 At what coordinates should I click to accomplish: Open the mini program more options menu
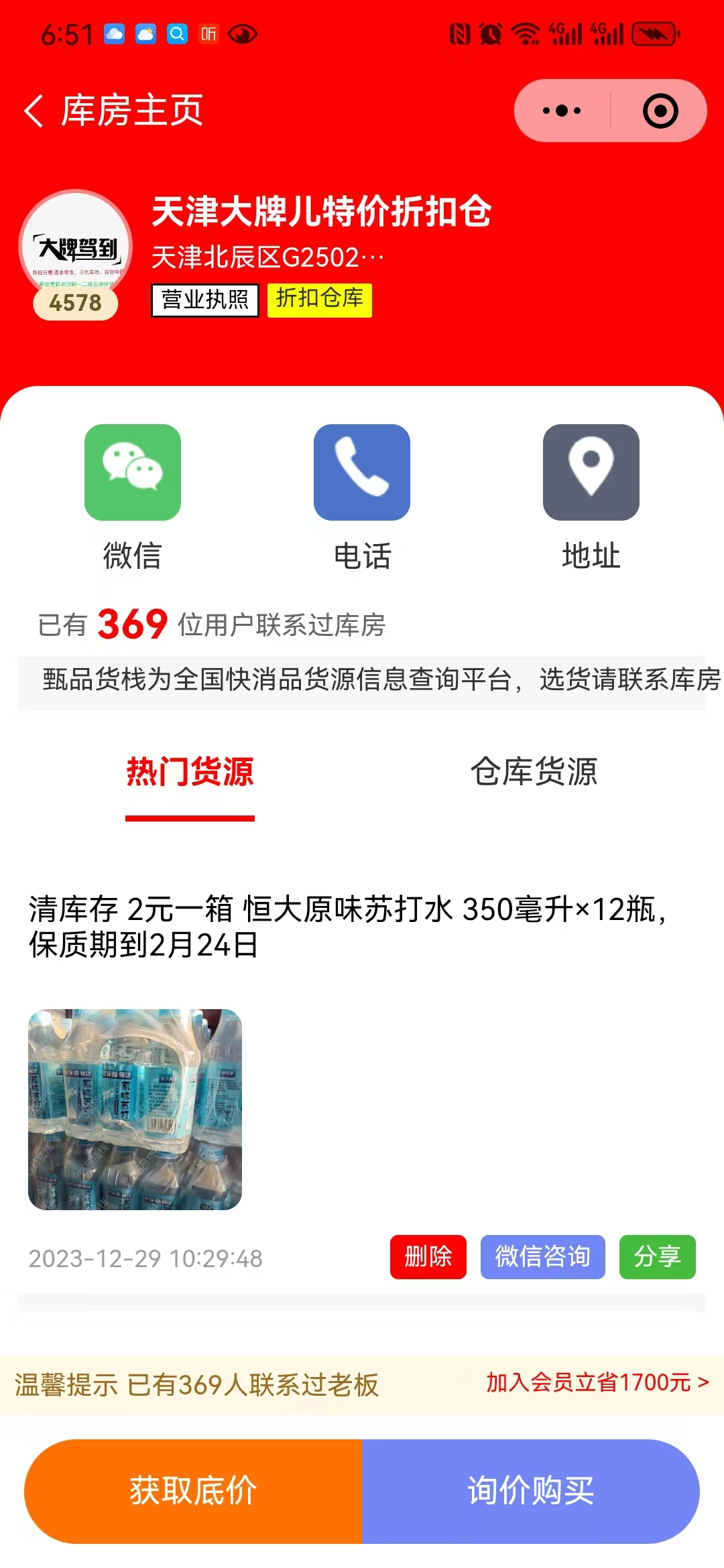coord(562,111)
